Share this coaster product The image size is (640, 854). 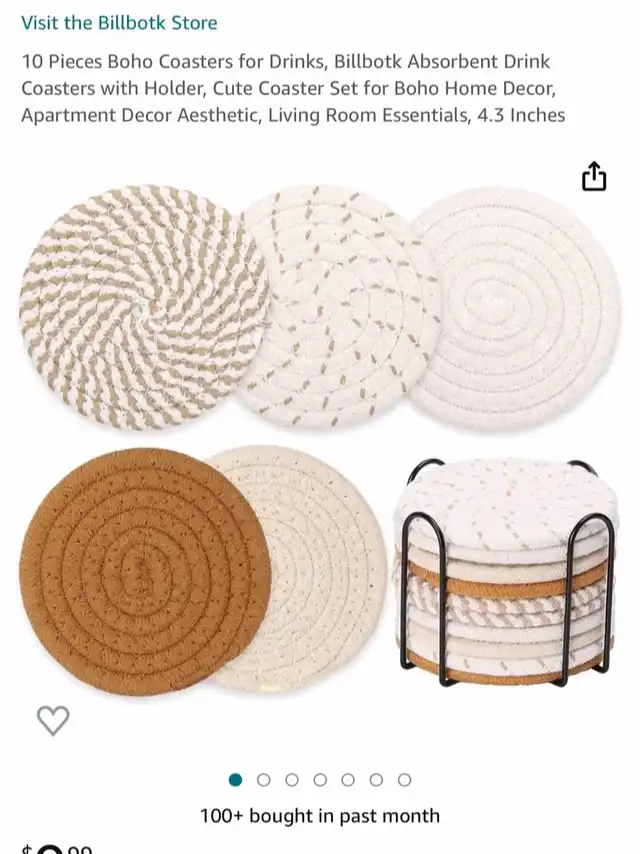point(594,176)
